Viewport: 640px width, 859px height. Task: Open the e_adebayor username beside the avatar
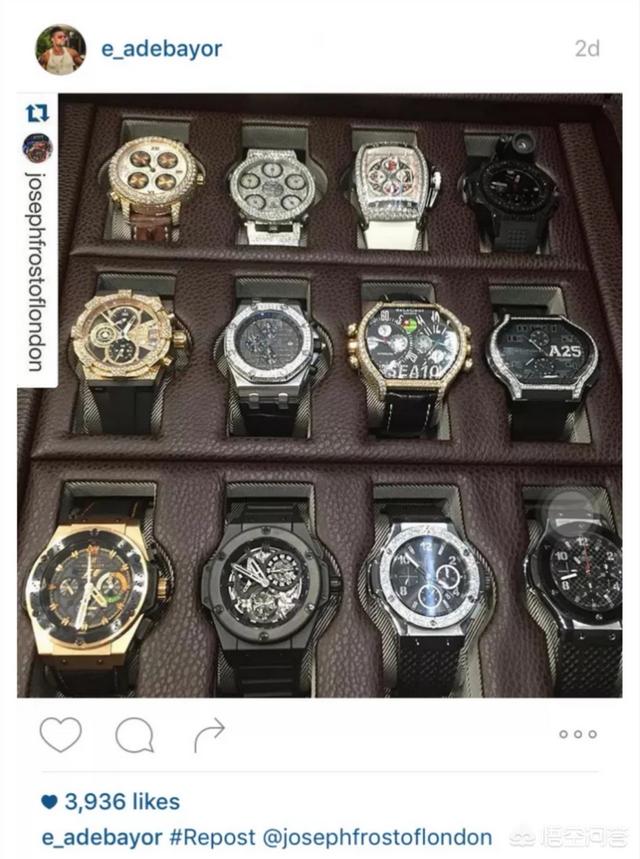(x=161, y=49)
